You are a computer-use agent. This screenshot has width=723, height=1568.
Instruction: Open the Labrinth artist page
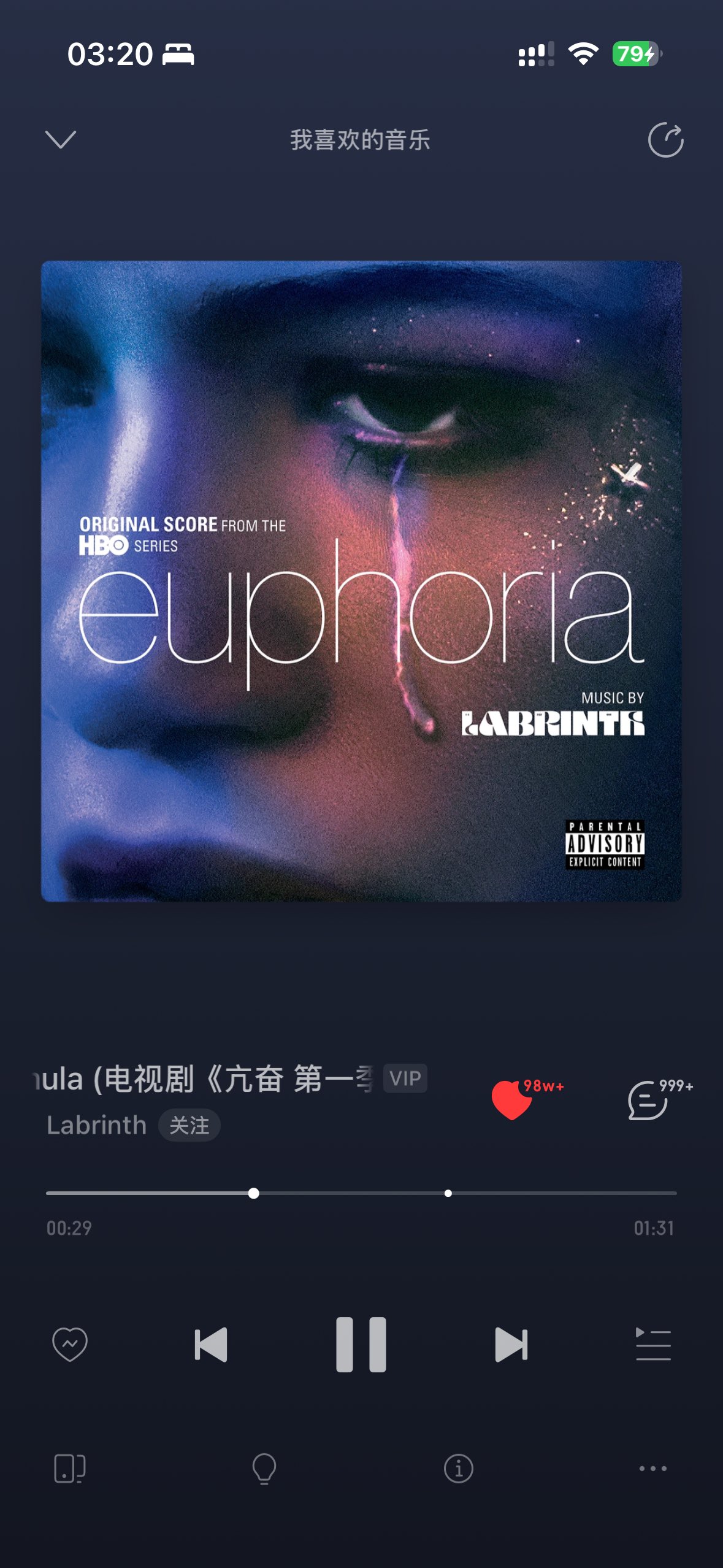pyautogui.click(x=97, y=1126)
